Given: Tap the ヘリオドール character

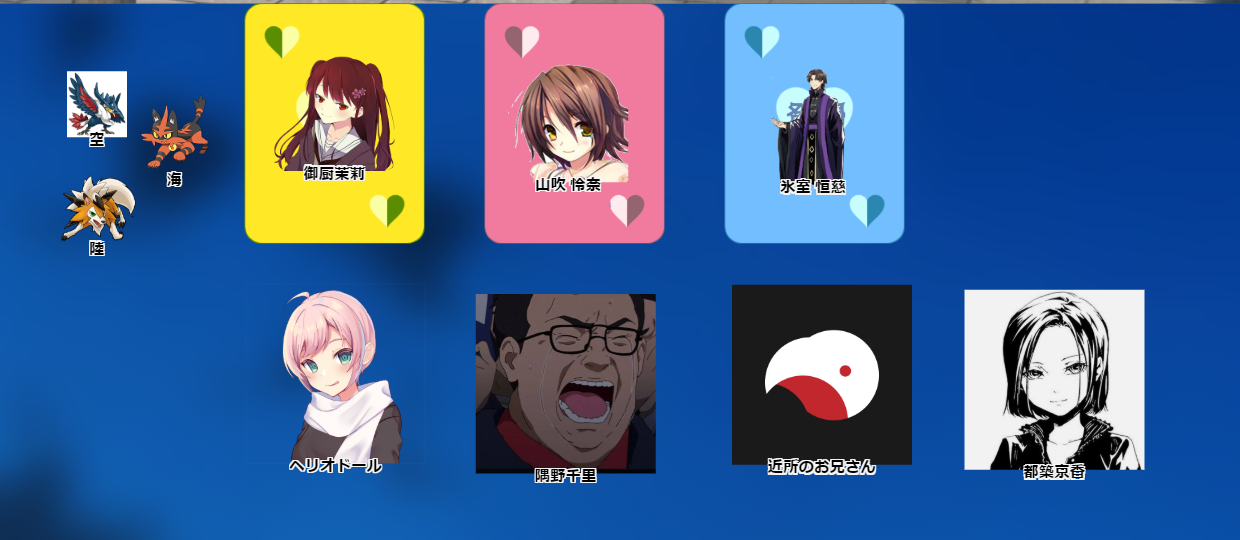Looking at the screenshot, I should pos(335,376).
